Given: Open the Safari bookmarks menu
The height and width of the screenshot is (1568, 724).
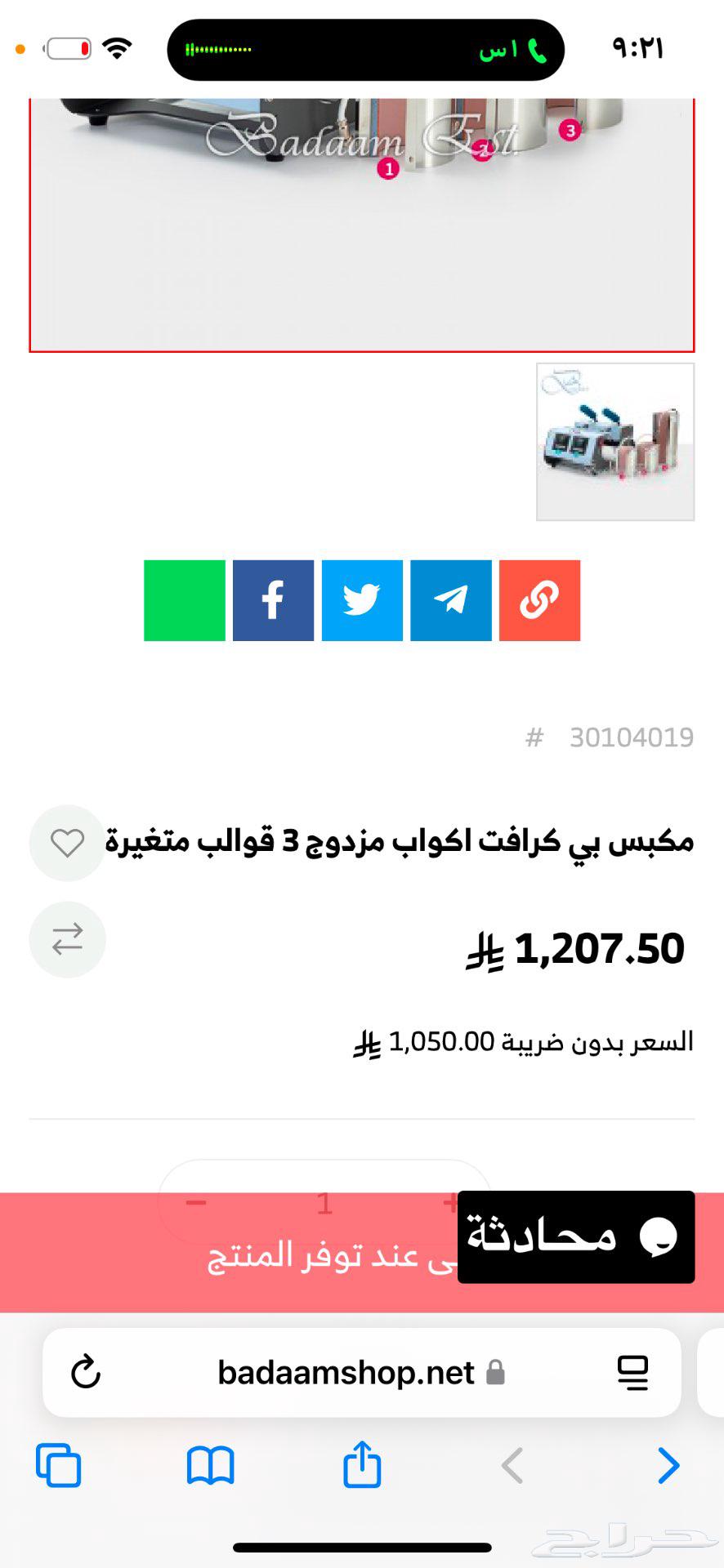Looking at the screenshot, I should click(x=209, y=1466).
